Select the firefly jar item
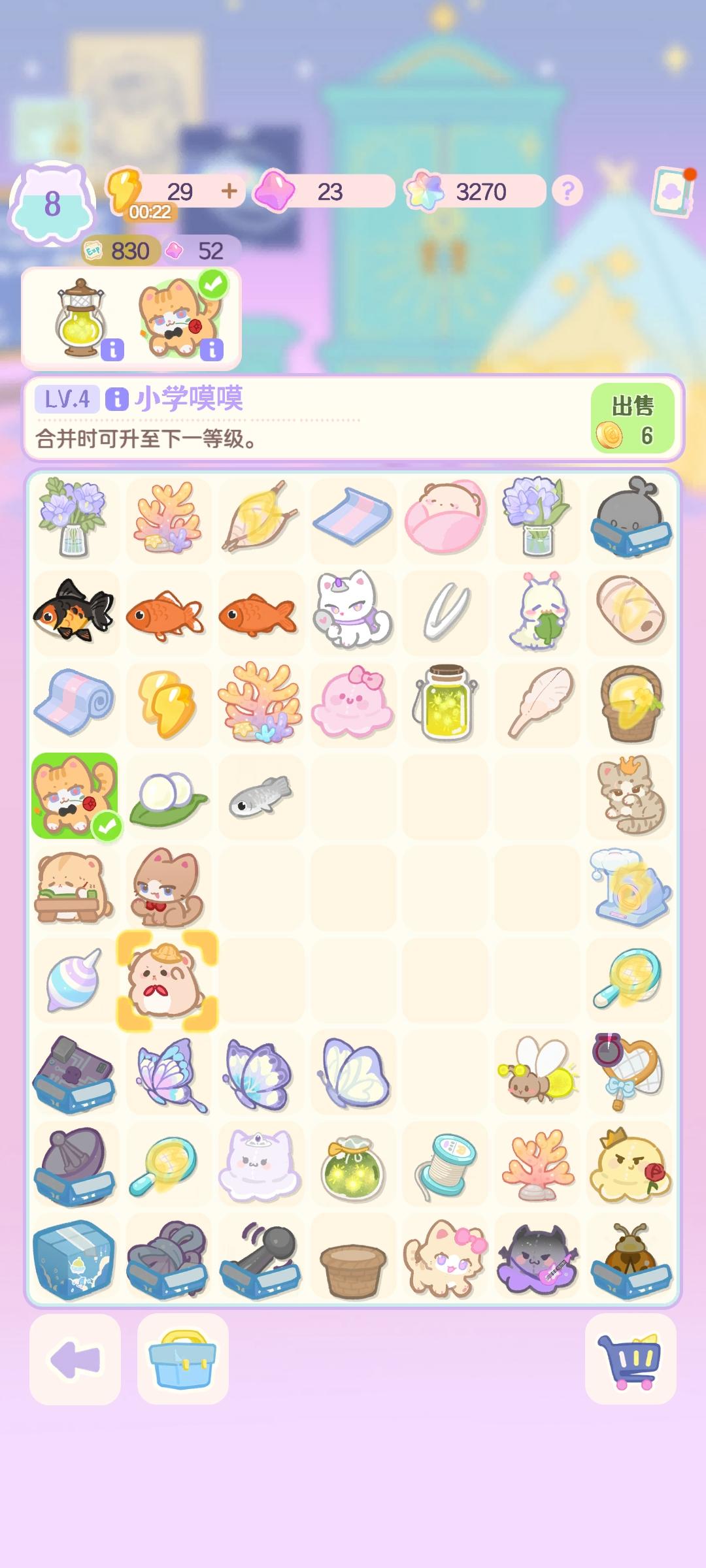The height and width of the screenshot is (1568, 706). [445, 704]
